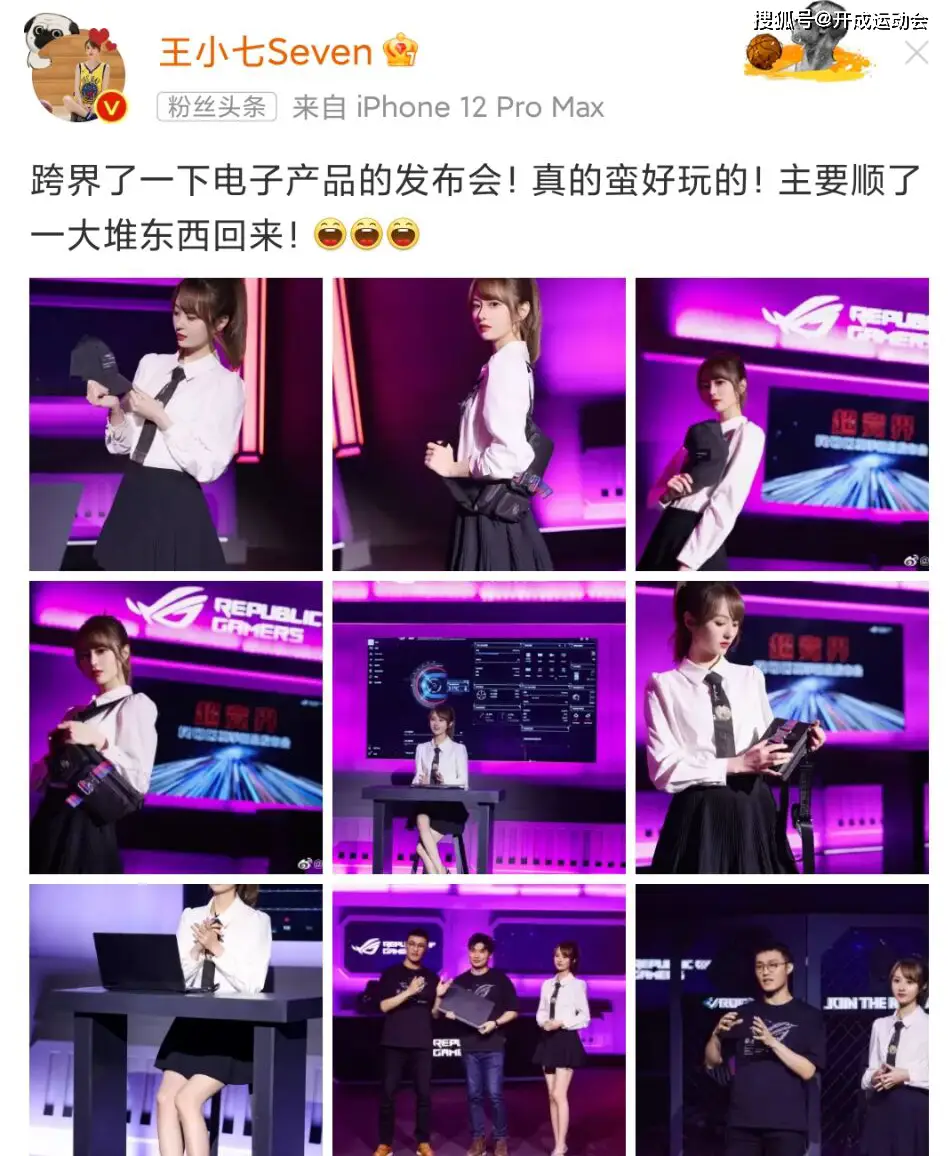Open the top-row photo with the ROG screen
The width and height of the screenshot is (950, 1156).
782,424
